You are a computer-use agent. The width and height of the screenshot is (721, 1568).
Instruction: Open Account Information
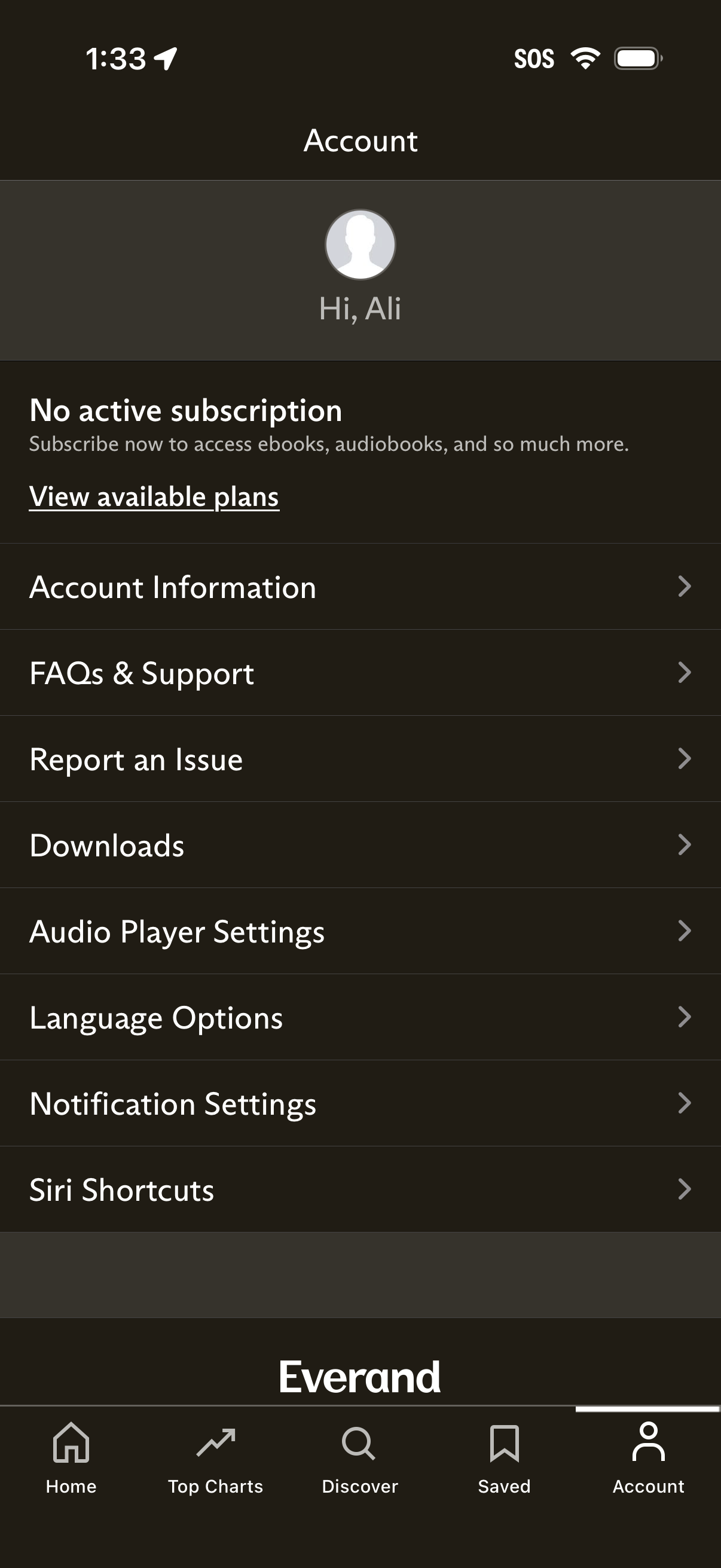[360, 587]
